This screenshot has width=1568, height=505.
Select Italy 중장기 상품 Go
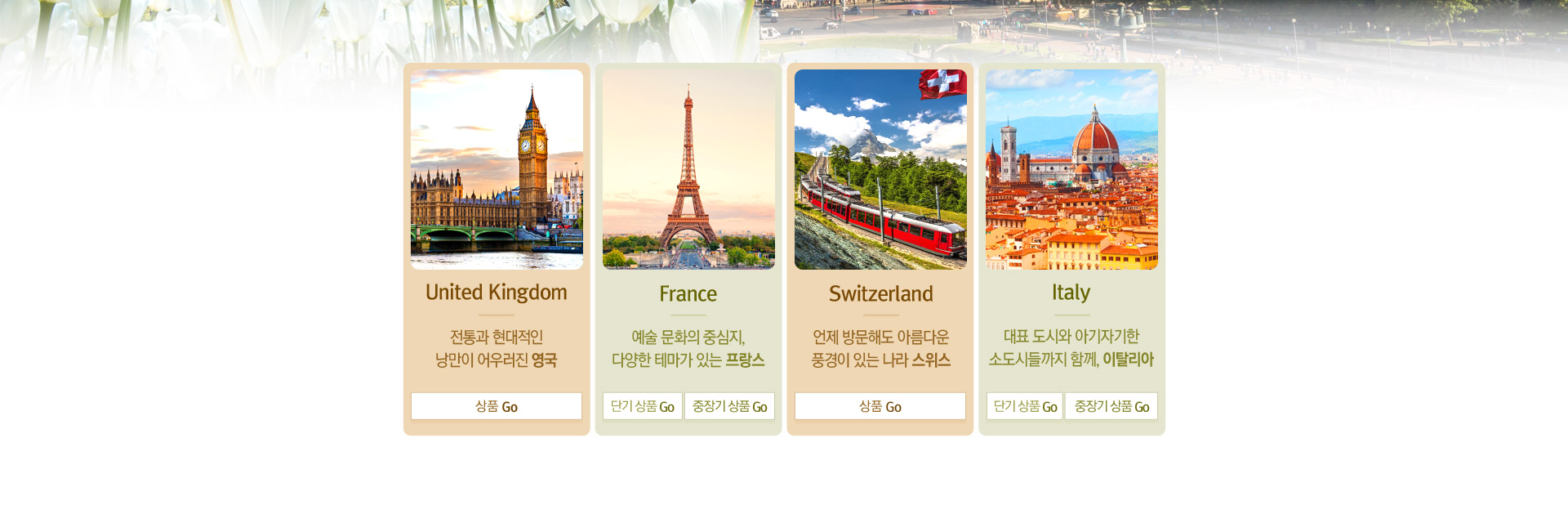pos(1111,406)
